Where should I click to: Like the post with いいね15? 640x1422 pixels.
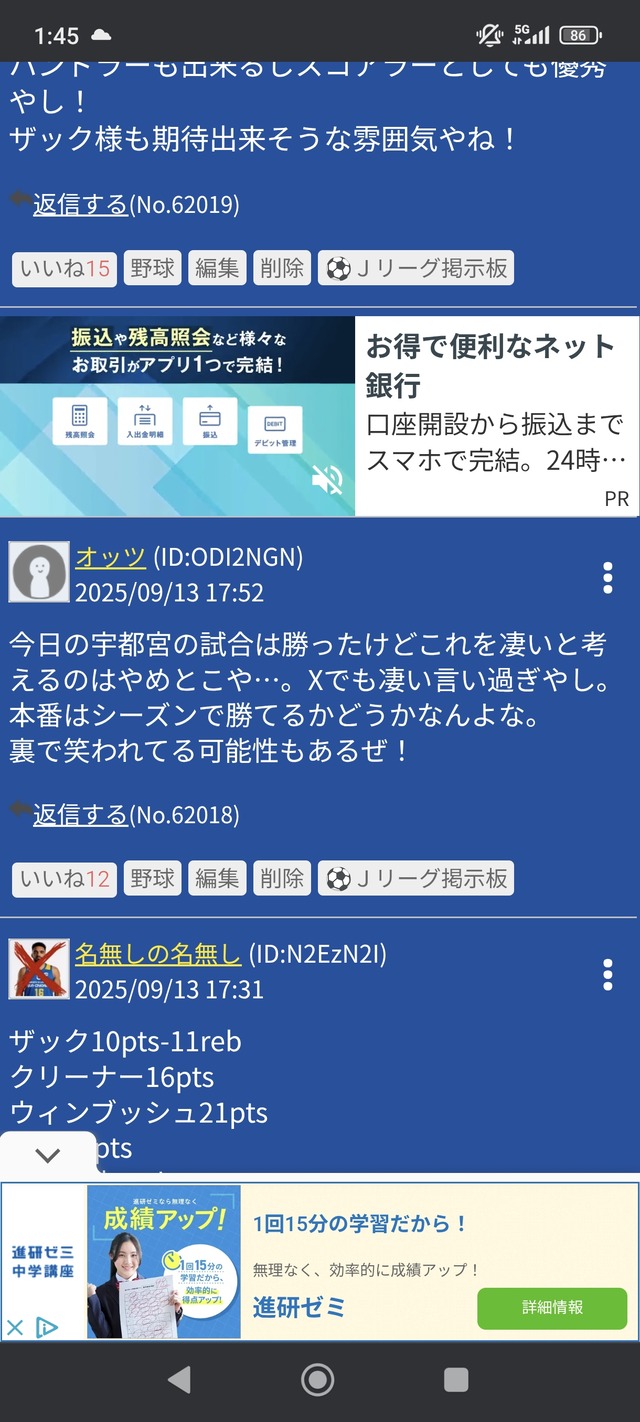(65, 268)
